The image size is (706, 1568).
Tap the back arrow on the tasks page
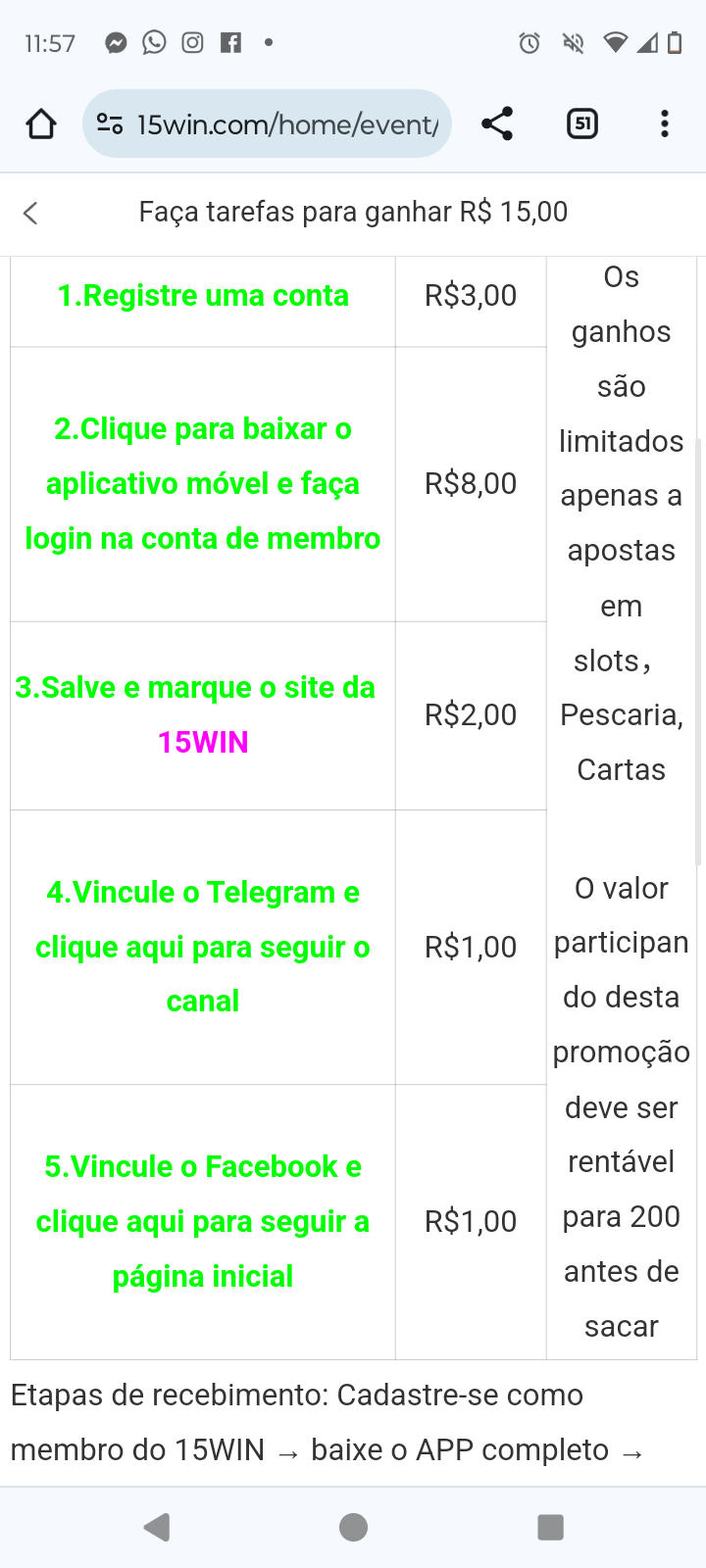pyautogui.click(x=29, y=212)
